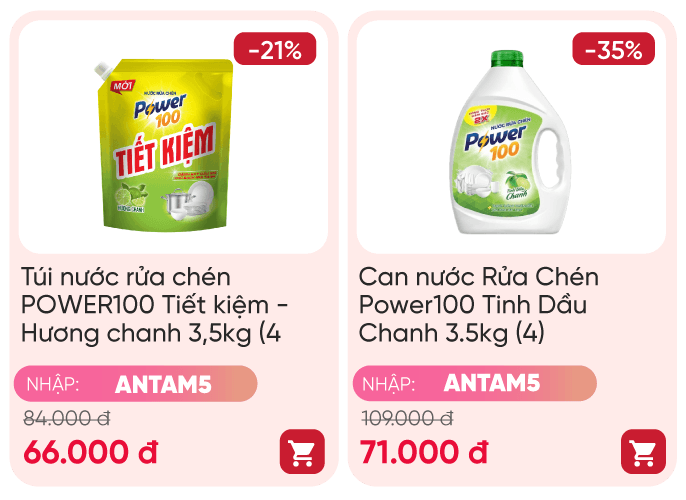Screen dimensions: 686x500
Task: Add the 66.000 đ Power100 pouch to cart
Action: tap(302, 451)
